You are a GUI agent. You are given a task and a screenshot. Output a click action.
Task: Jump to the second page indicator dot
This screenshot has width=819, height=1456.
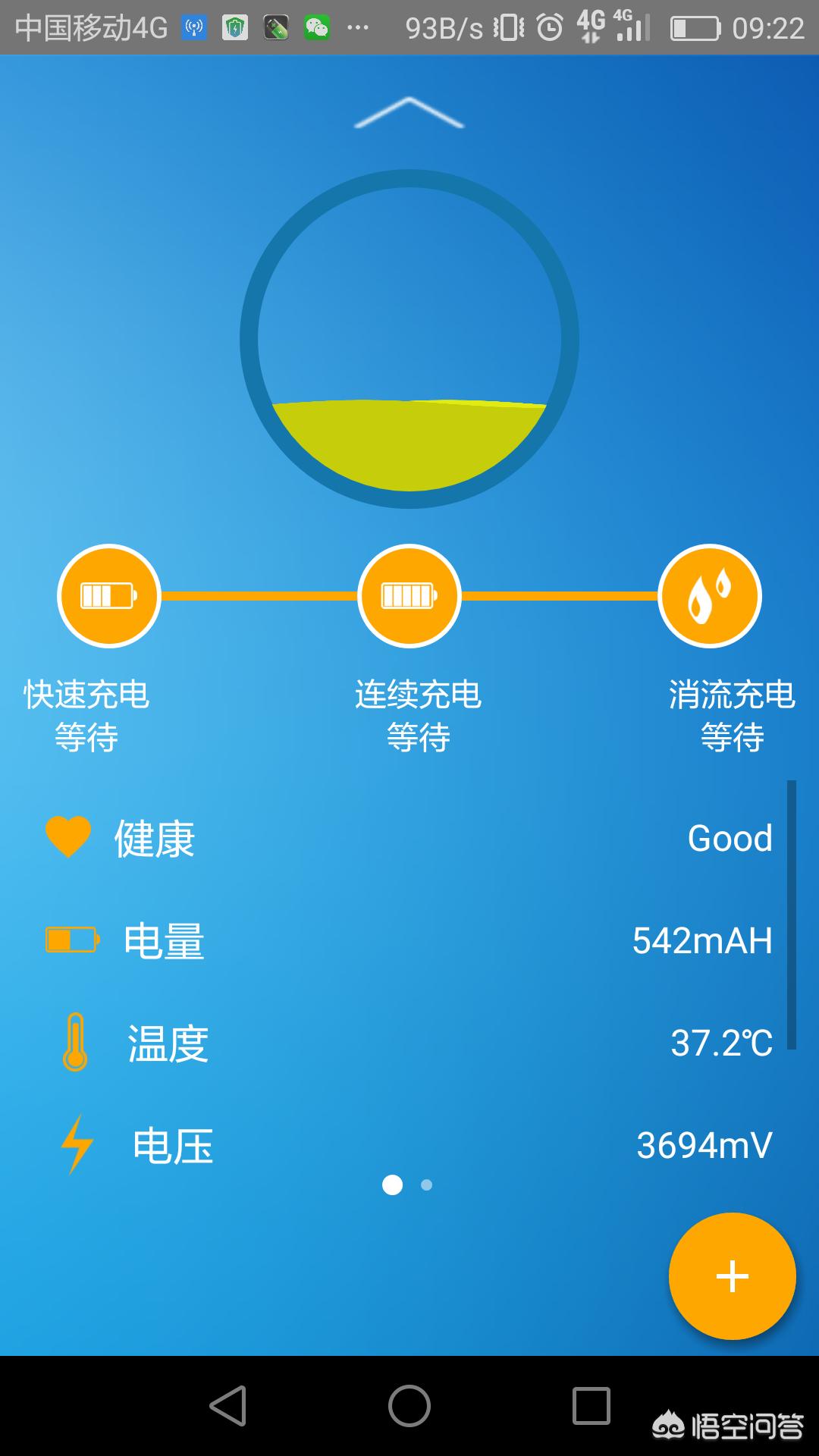pyautogui.click(x=427, y=1185)
